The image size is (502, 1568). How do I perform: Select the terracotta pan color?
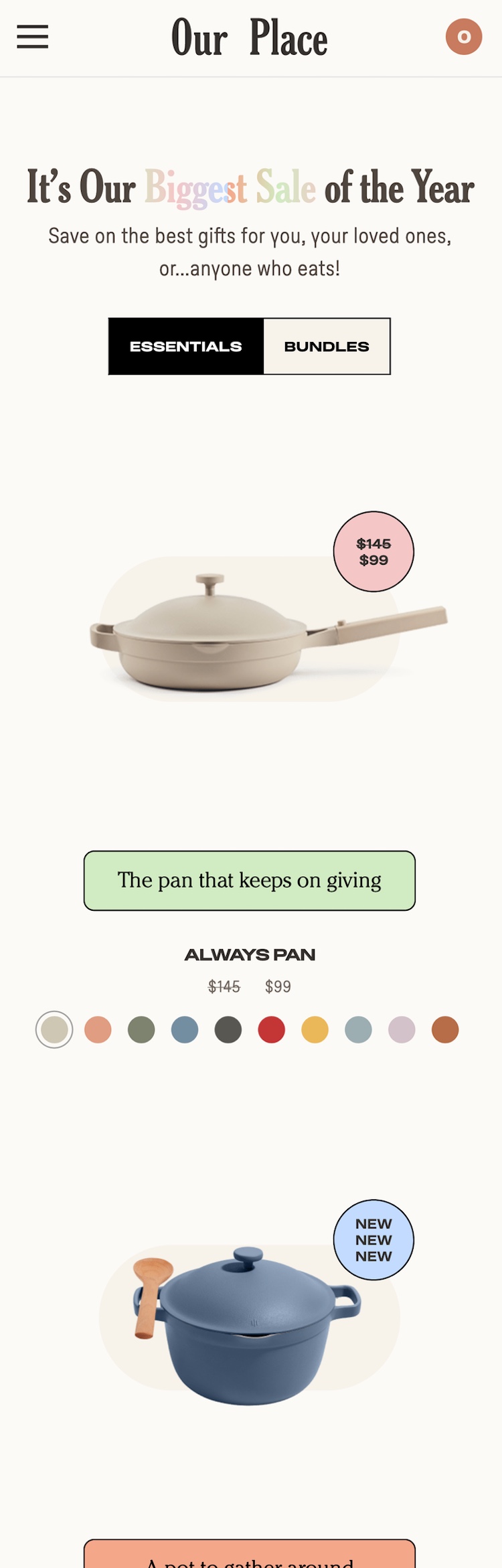pos(445,1029)
